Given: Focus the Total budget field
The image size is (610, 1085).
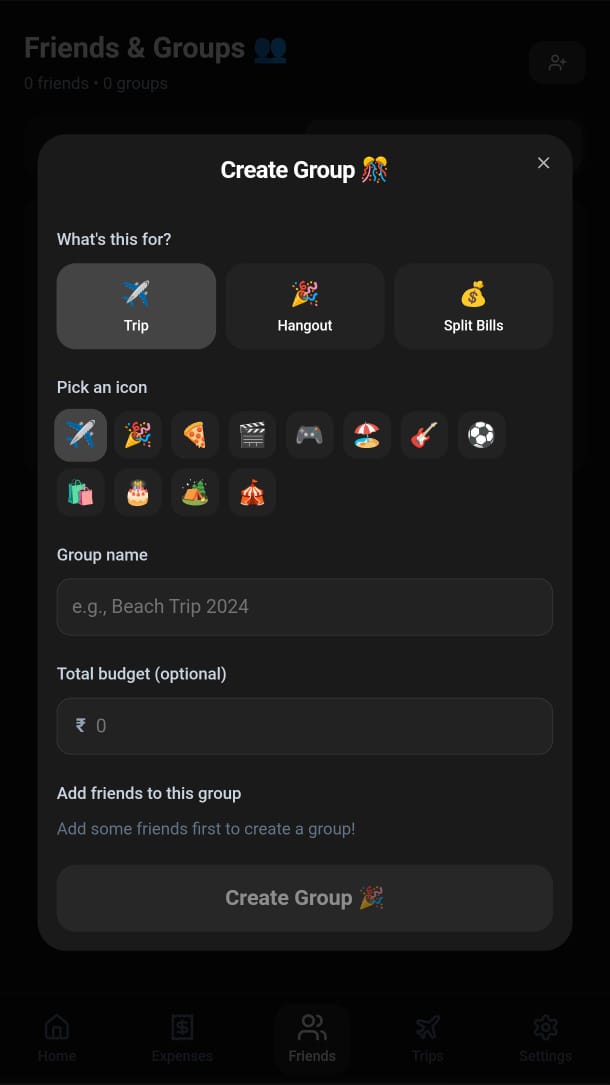Looking at the screenshot, I should click(x=305, y=726).
